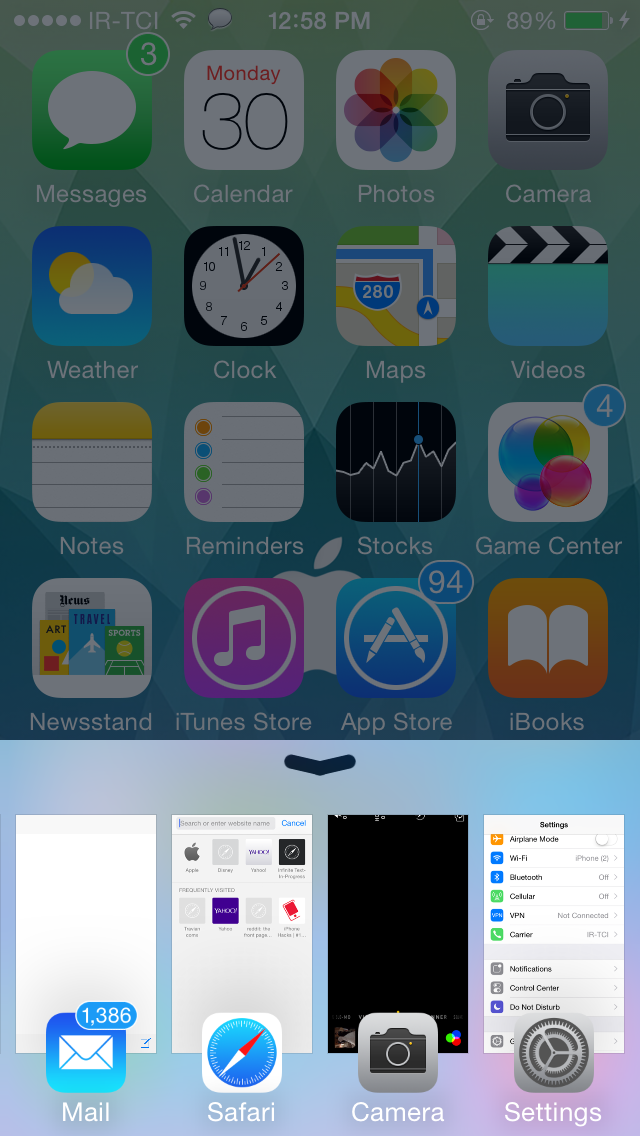Collapse the switcher with the down chevron
This screenshot has height=1136, width=640.
tap(320, 762)
